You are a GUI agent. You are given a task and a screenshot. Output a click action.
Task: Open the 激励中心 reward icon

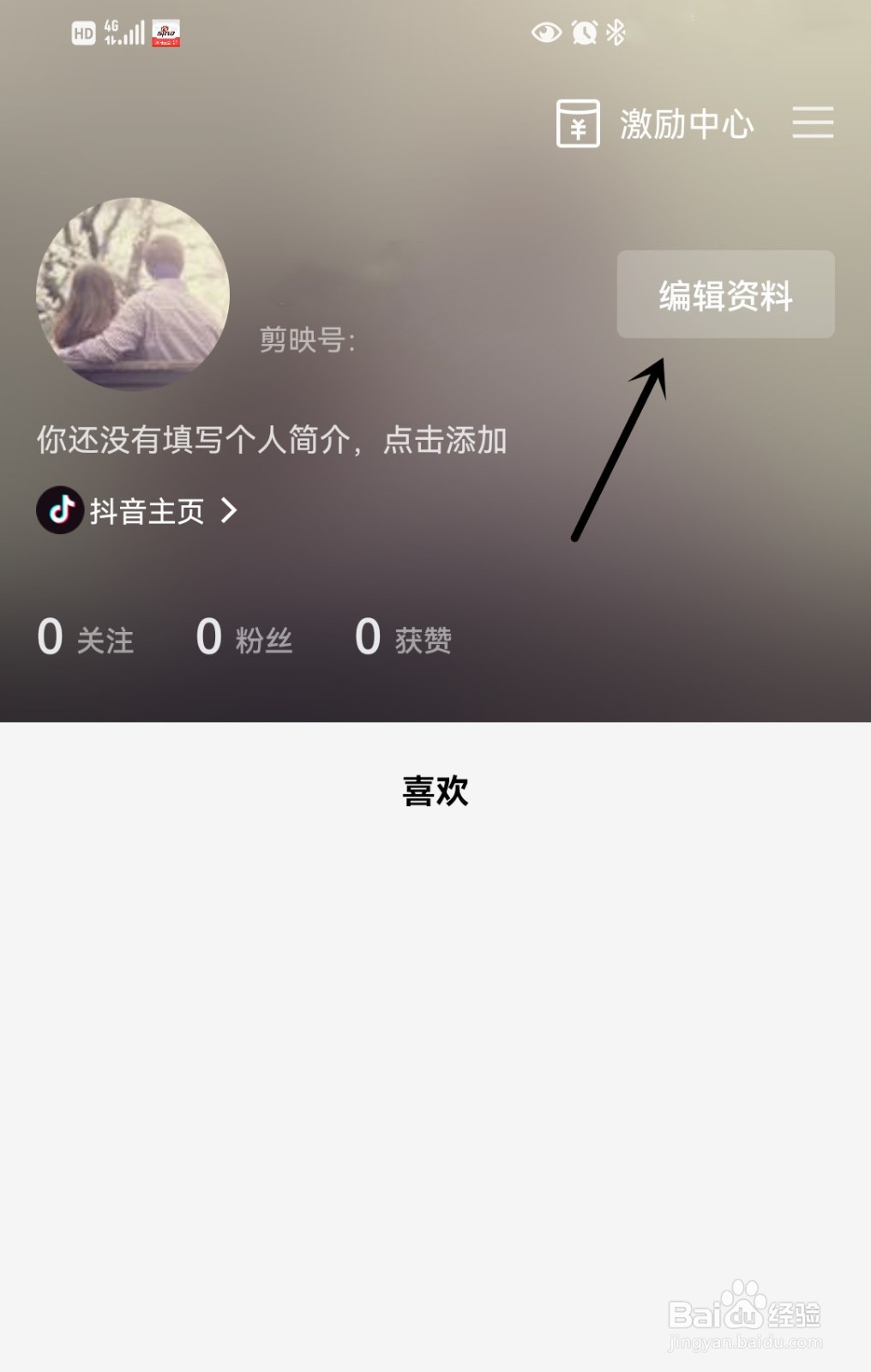point(577,124)
